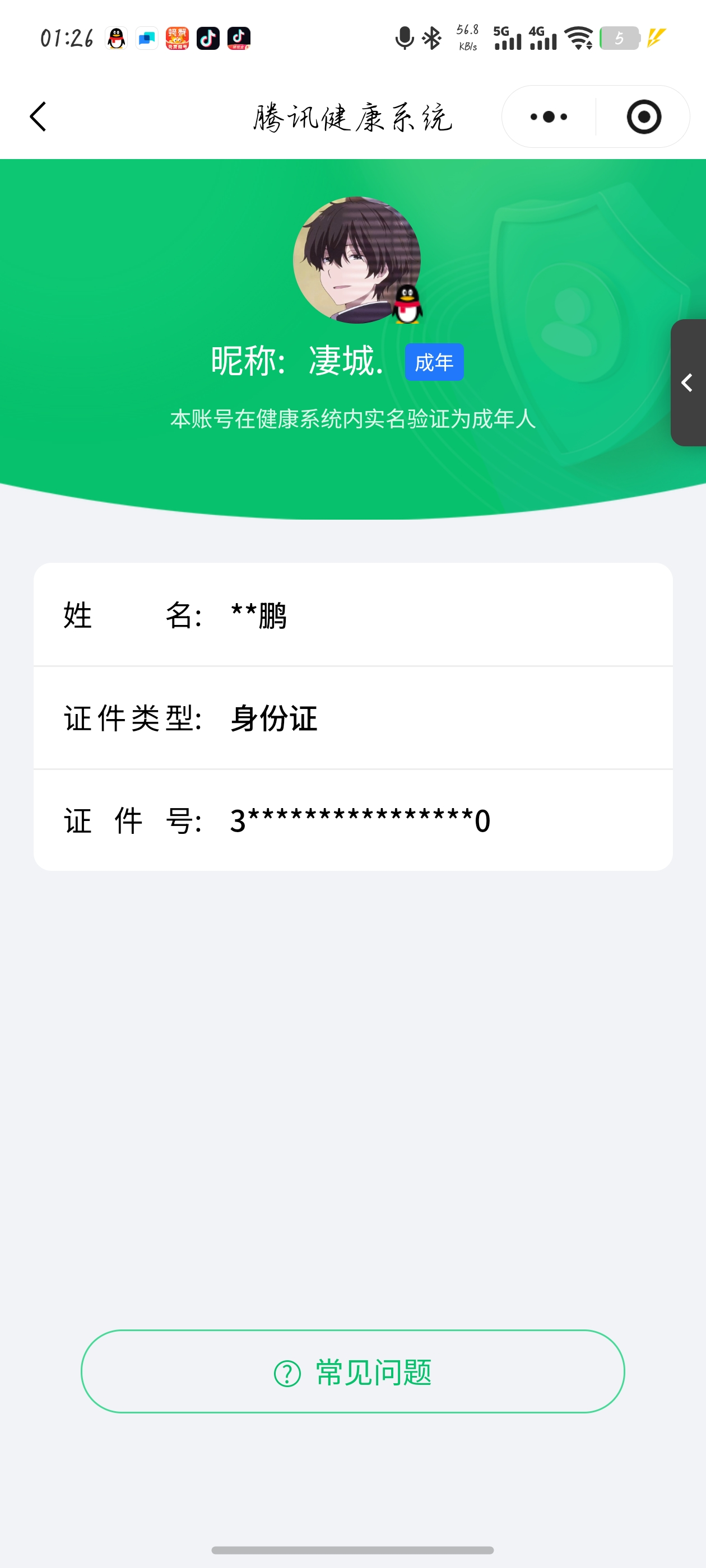Go back from the Tencent health system page
The width and height of the screenshot is (706, 1568).
coord(38,116)
